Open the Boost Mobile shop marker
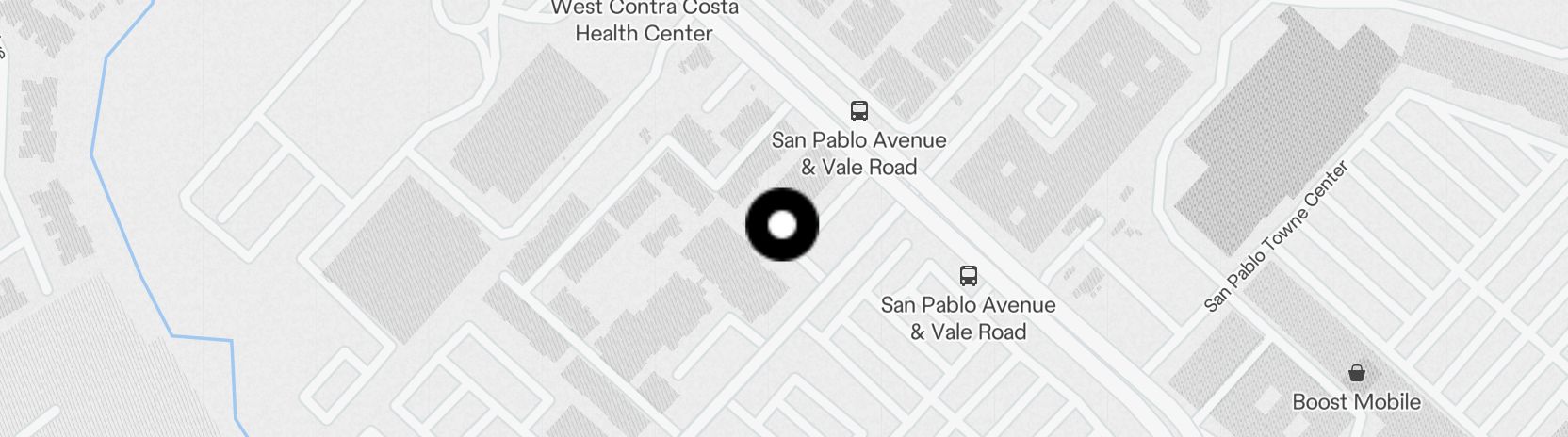The height and width of the screenshot is (437, 1568). pos(1356,374)
